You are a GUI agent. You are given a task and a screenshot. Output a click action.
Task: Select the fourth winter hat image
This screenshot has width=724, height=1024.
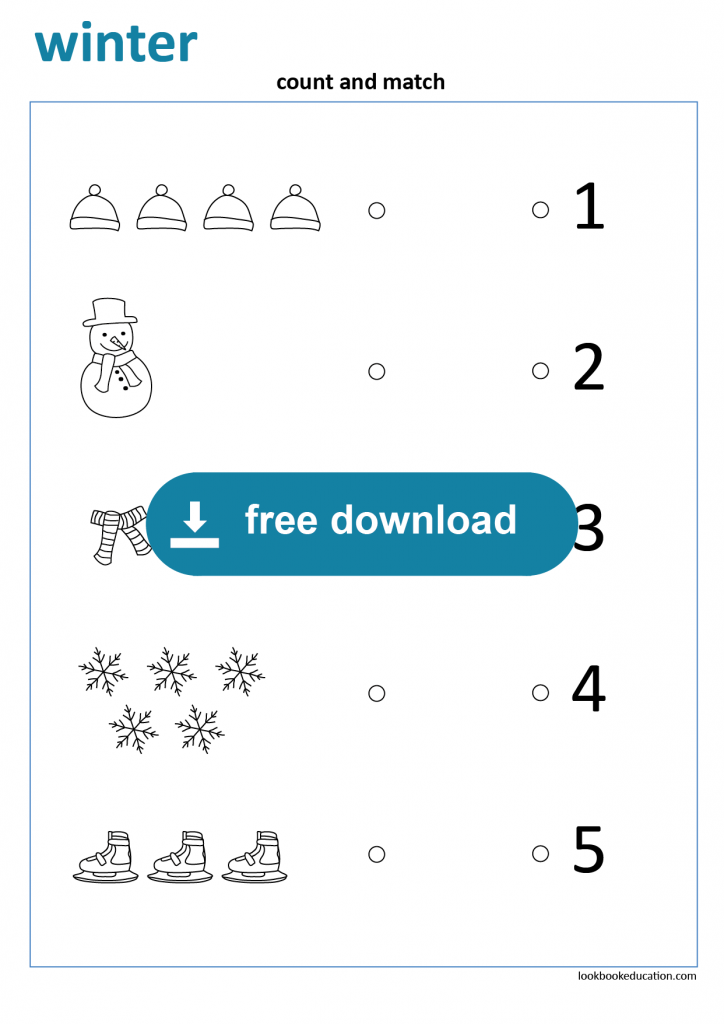pyautogui.click(x=295, y=210)
